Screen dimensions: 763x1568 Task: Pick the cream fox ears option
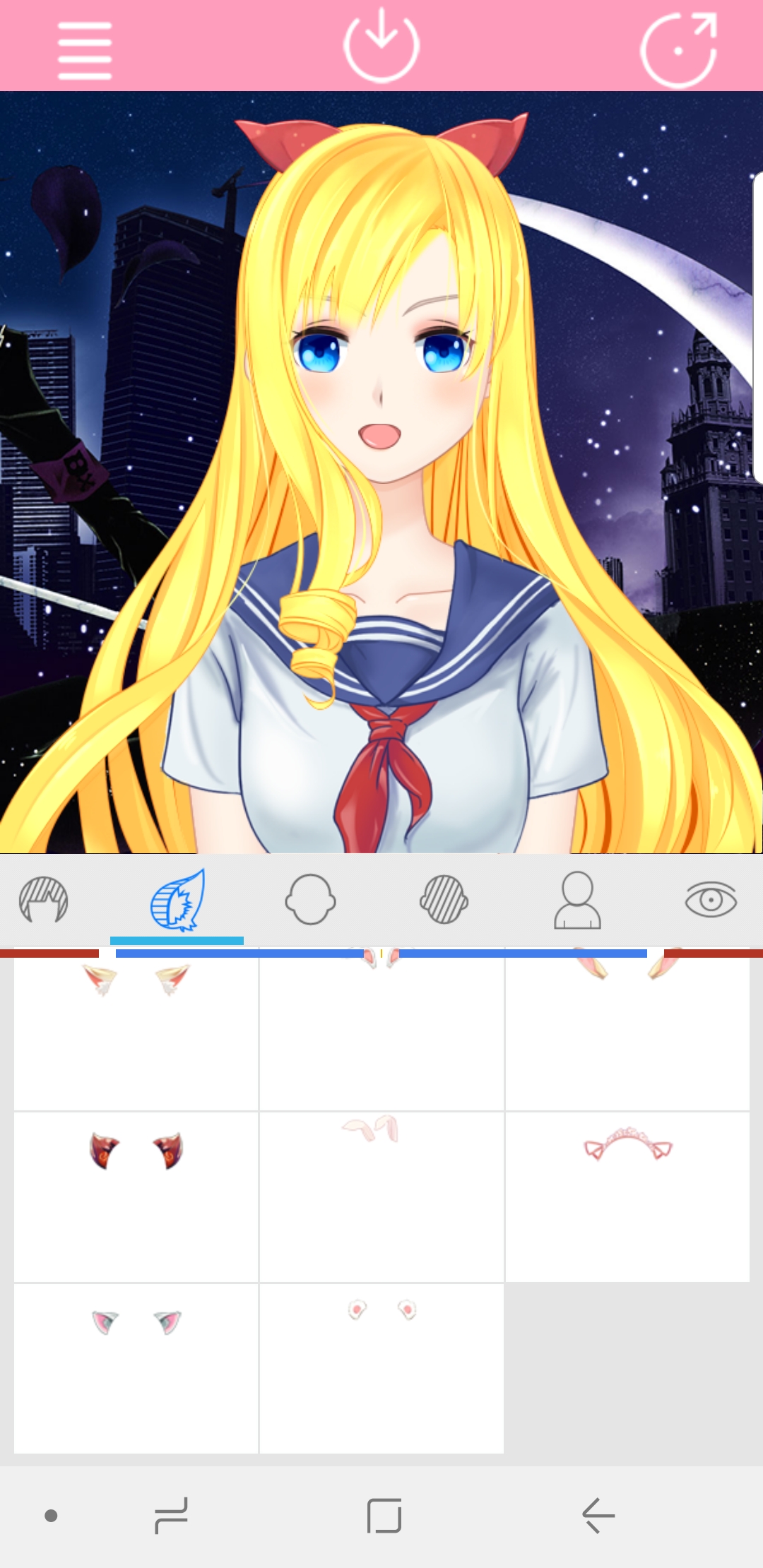[x=136, y=1029]
